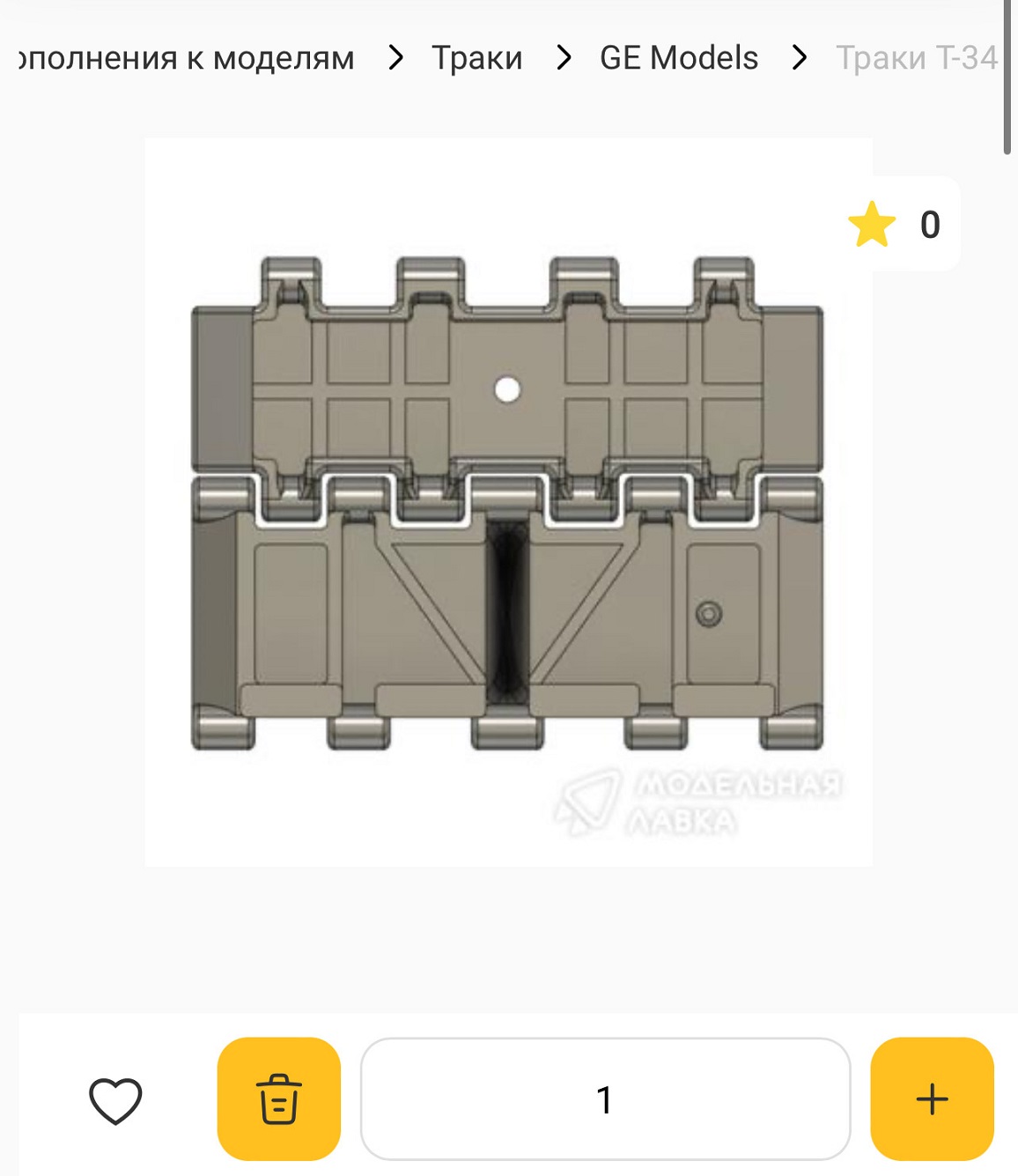Open the track product image

[508, 502]
